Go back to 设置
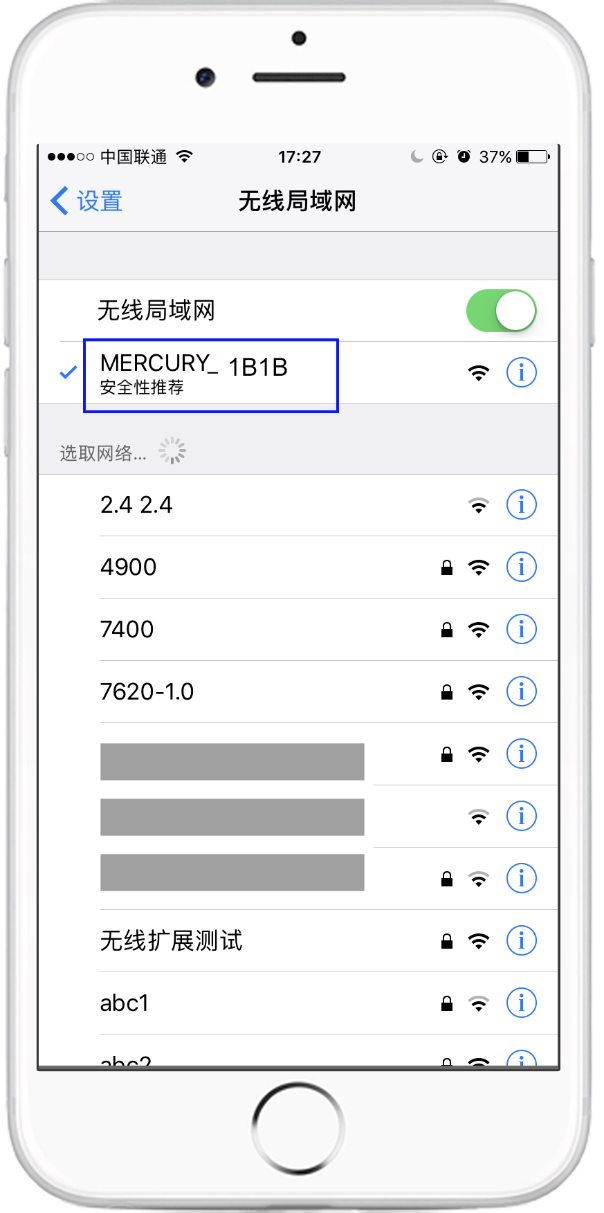Image resolution: width=604 pixels, height=1213 pixels. (86, 201)
